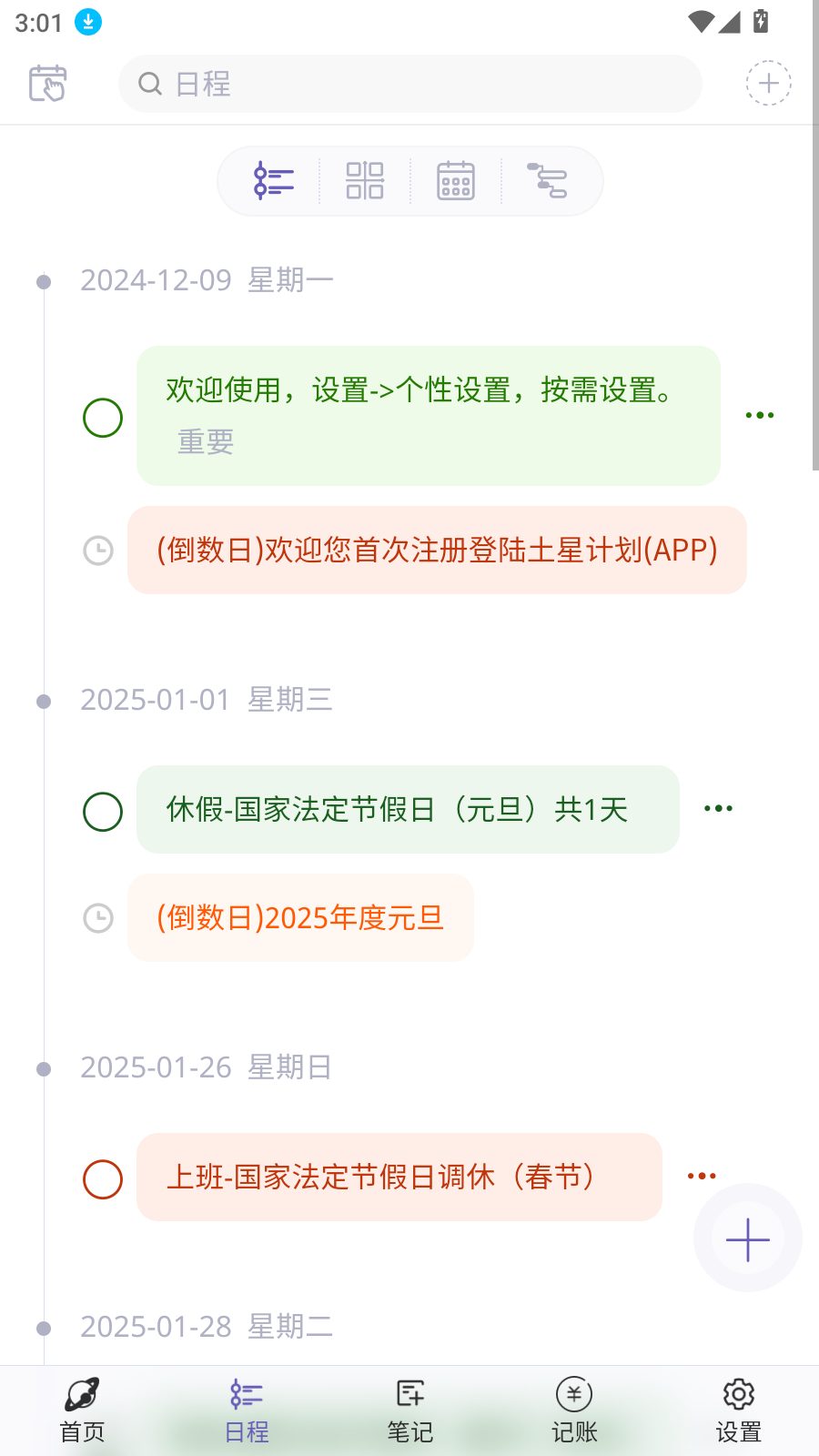Viewport: 819px width, 1456px height.
Task: Open the date picker calendar icon top-left
Action: click(x=48, y=83)
